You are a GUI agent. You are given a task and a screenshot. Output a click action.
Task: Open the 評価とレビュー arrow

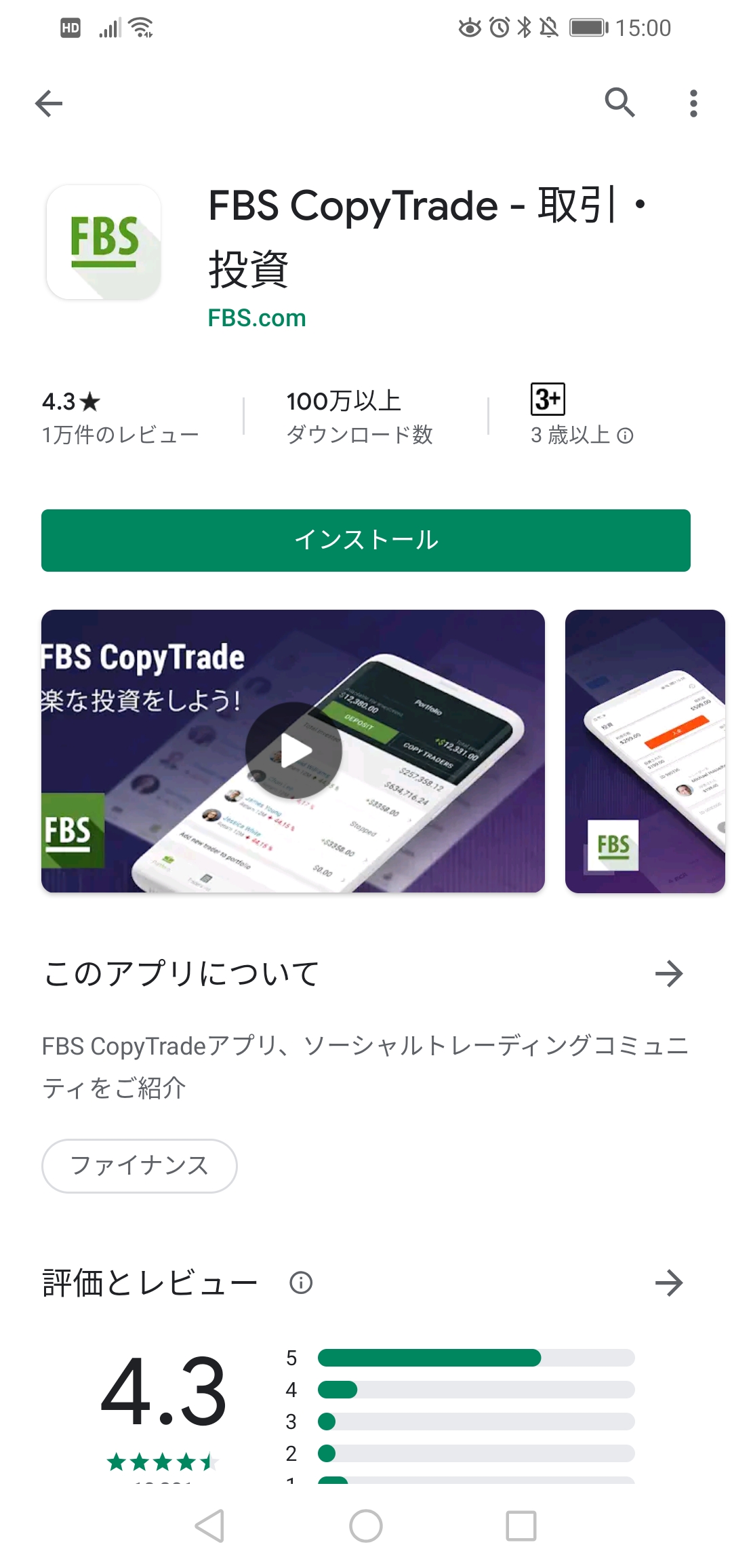coord(668,1283)
